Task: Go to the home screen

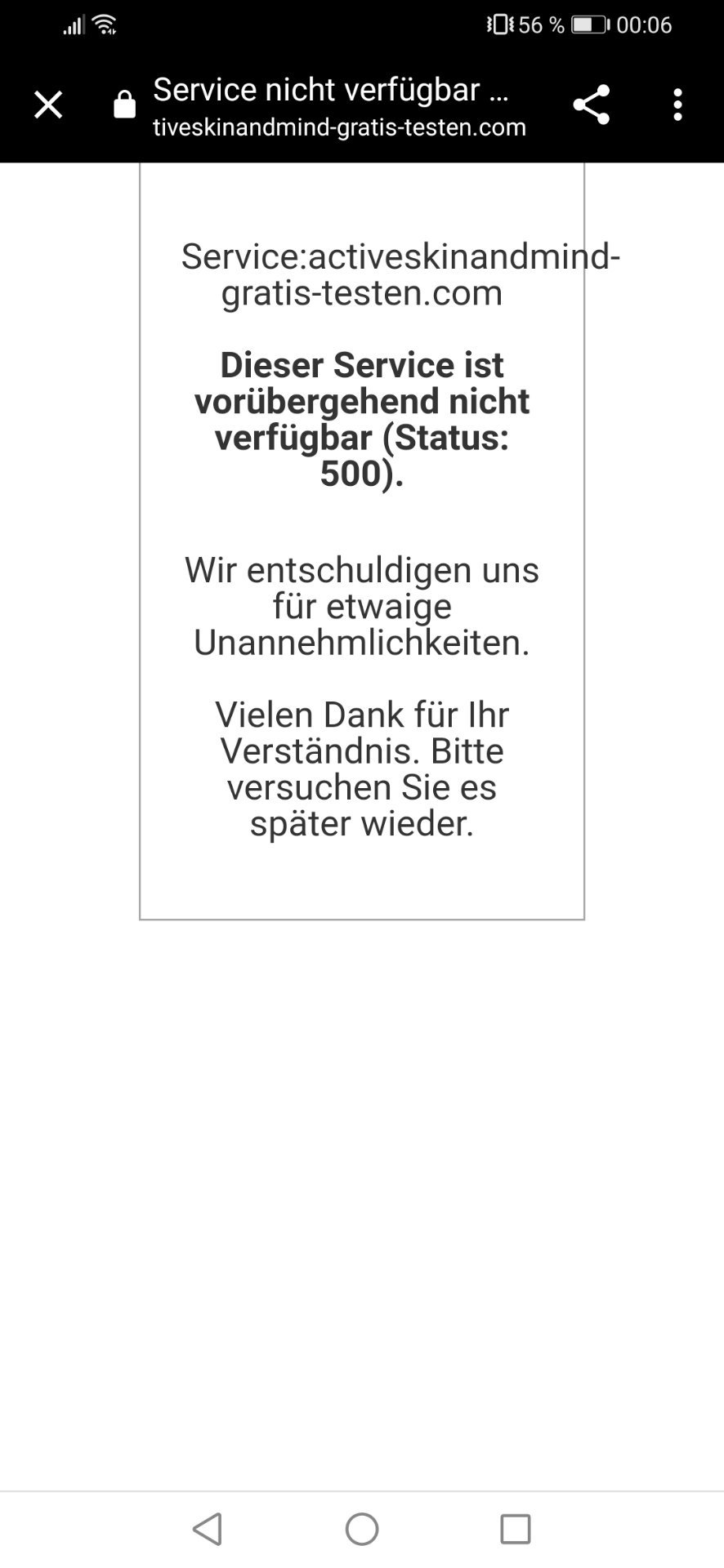Action: pos(362,1528)
